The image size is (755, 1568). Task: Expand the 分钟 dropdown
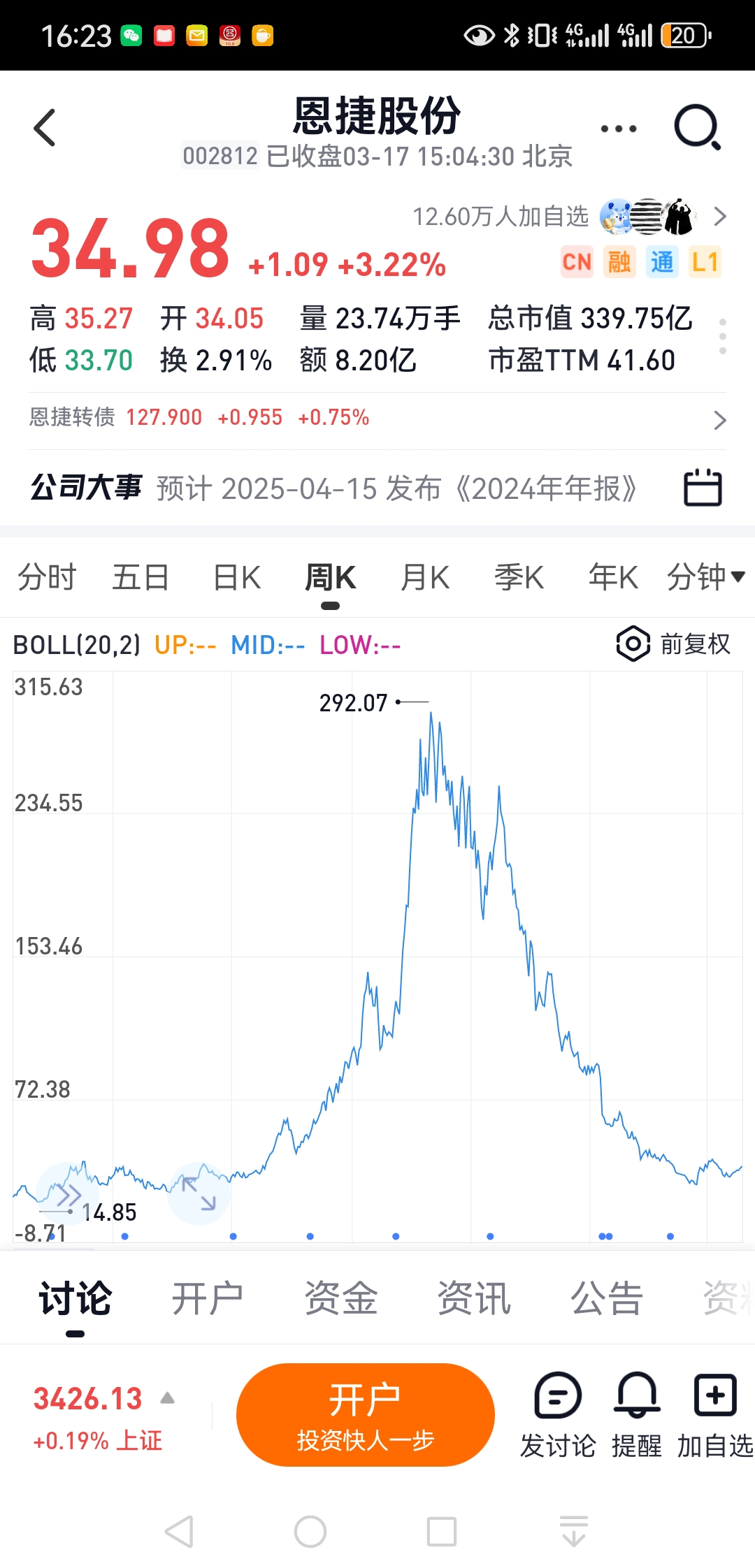pyautogui.click(x=706, y=578)
